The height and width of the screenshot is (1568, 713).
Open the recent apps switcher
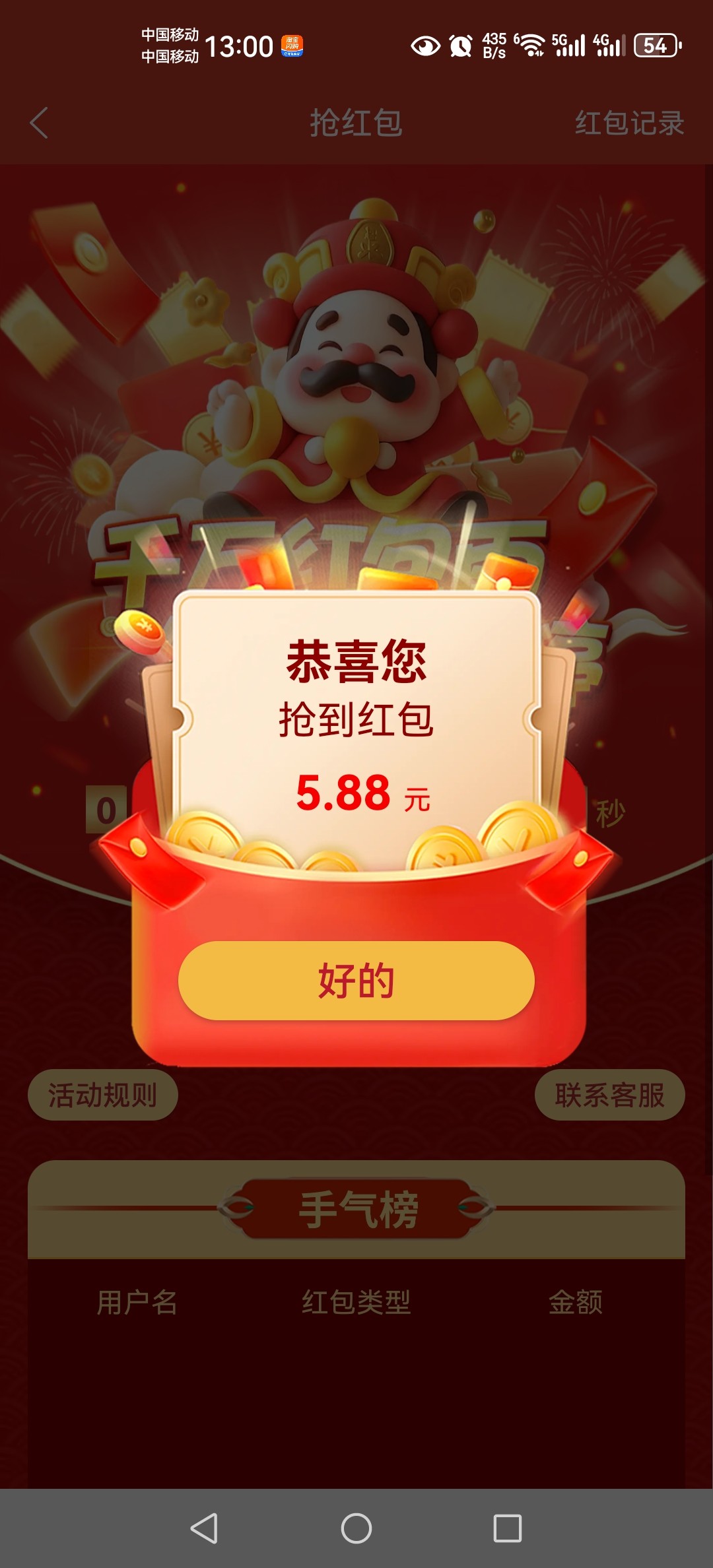(x=507, y=1528)
